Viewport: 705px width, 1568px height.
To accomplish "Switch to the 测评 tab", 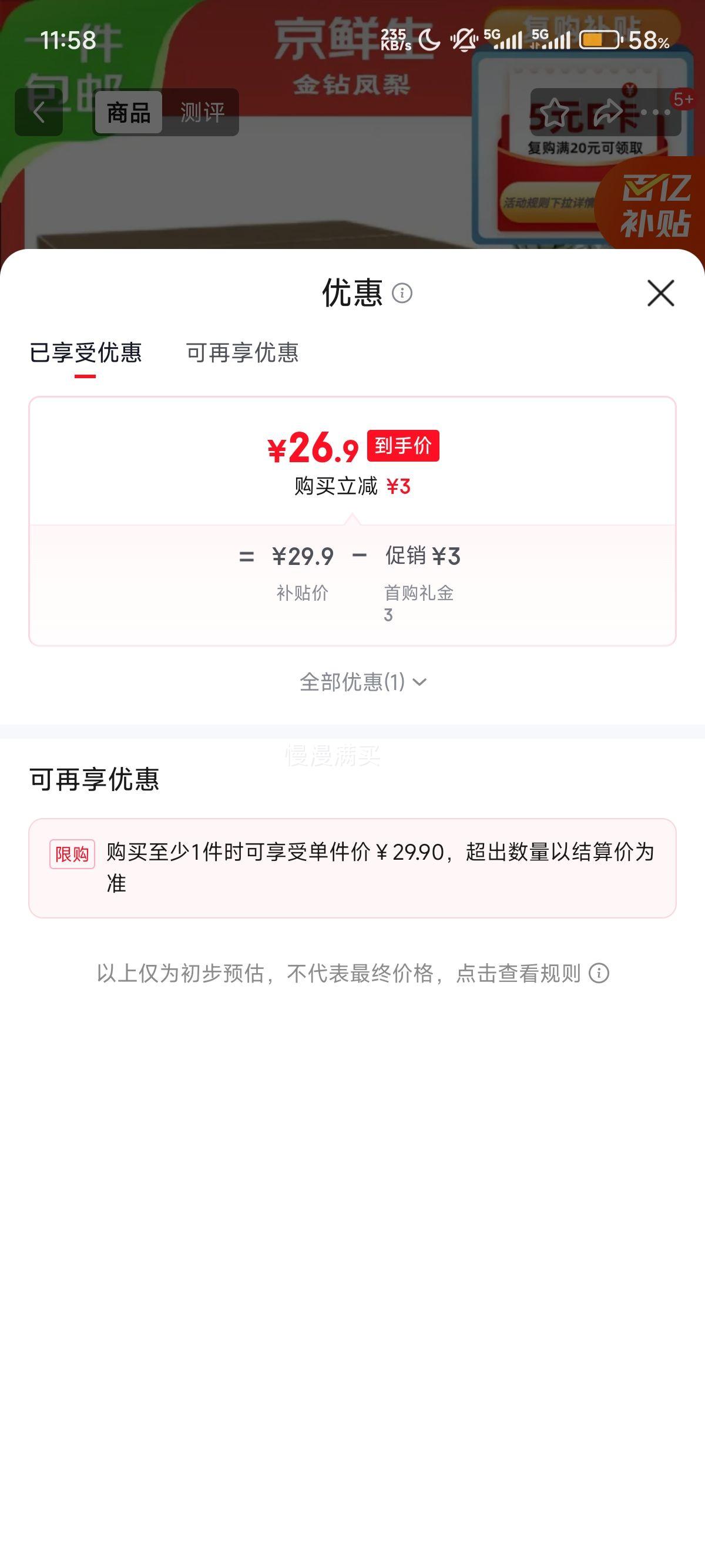I will click(x=202, y=112).
